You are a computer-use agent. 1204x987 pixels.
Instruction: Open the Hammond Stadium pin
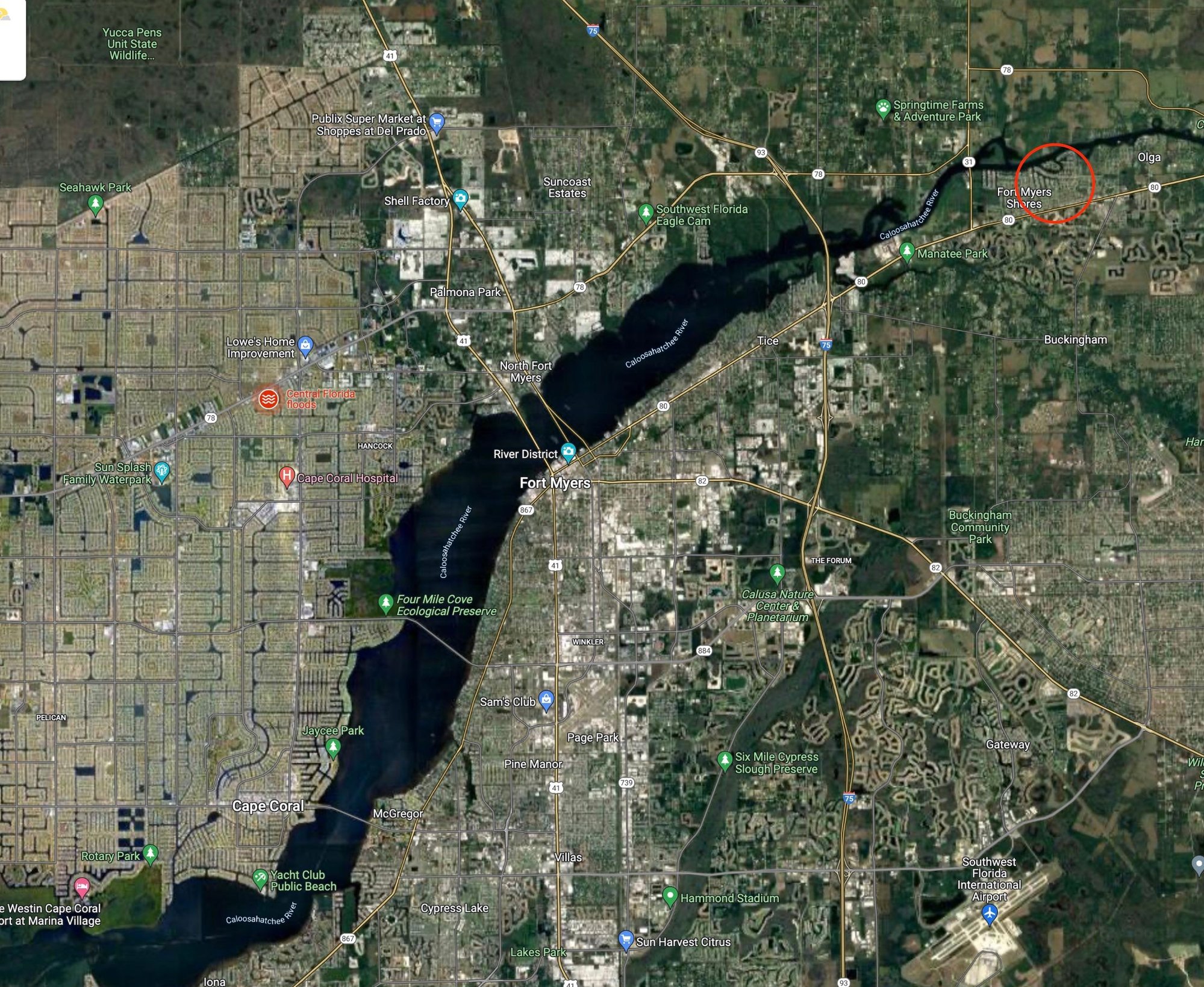669,895
